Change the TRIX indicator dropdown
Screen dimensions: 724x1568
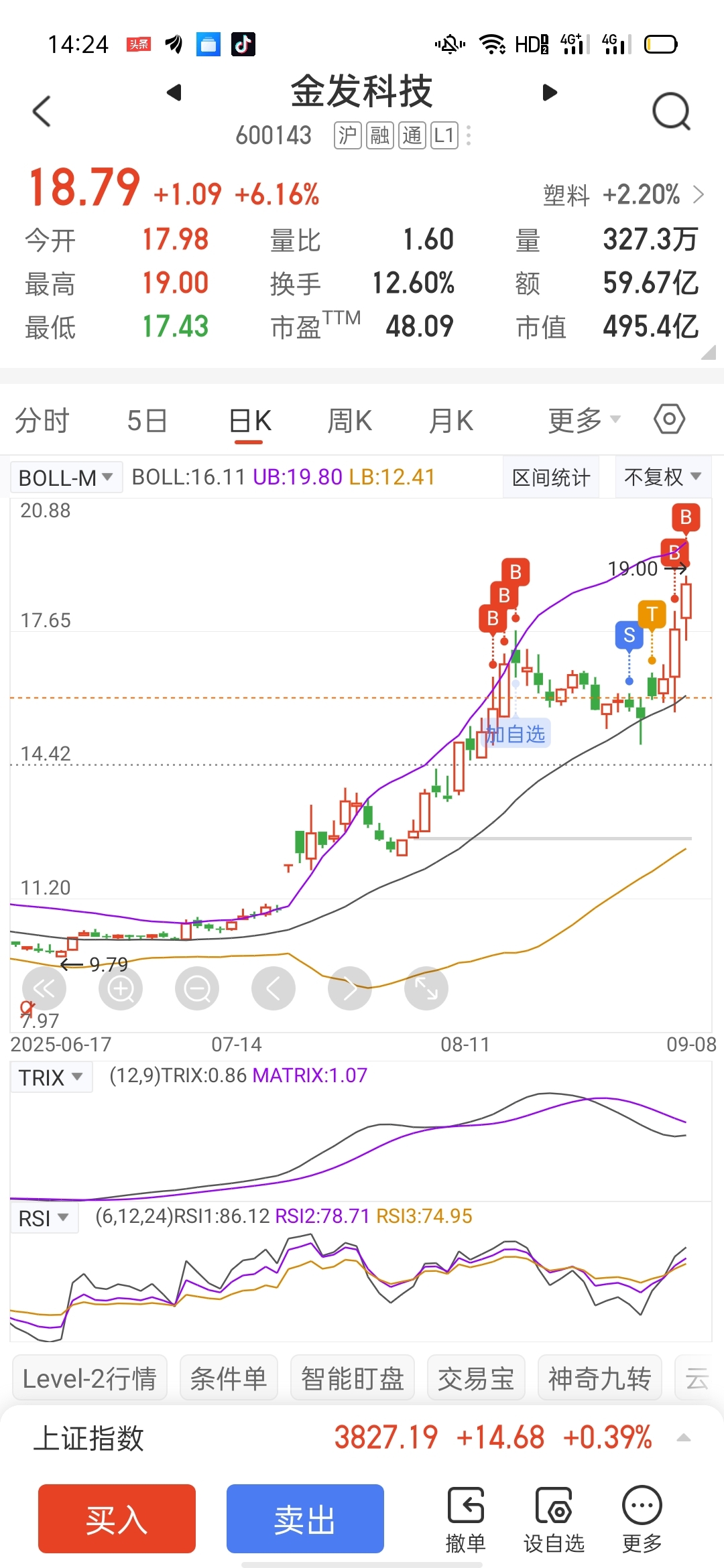click(x=51, y=1077)
